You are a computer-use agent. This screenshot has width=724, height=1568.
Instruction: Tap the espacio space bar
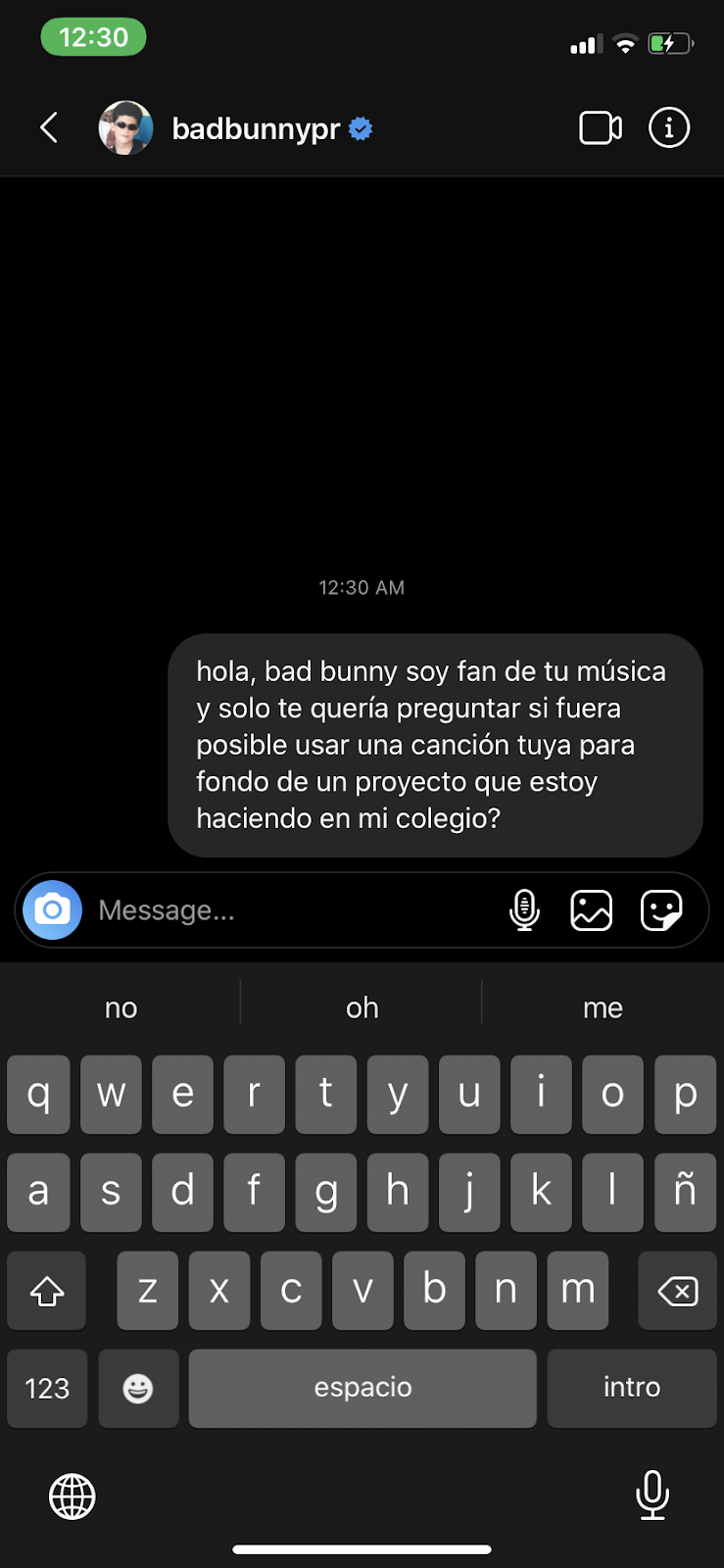[x=362, y=1388]
